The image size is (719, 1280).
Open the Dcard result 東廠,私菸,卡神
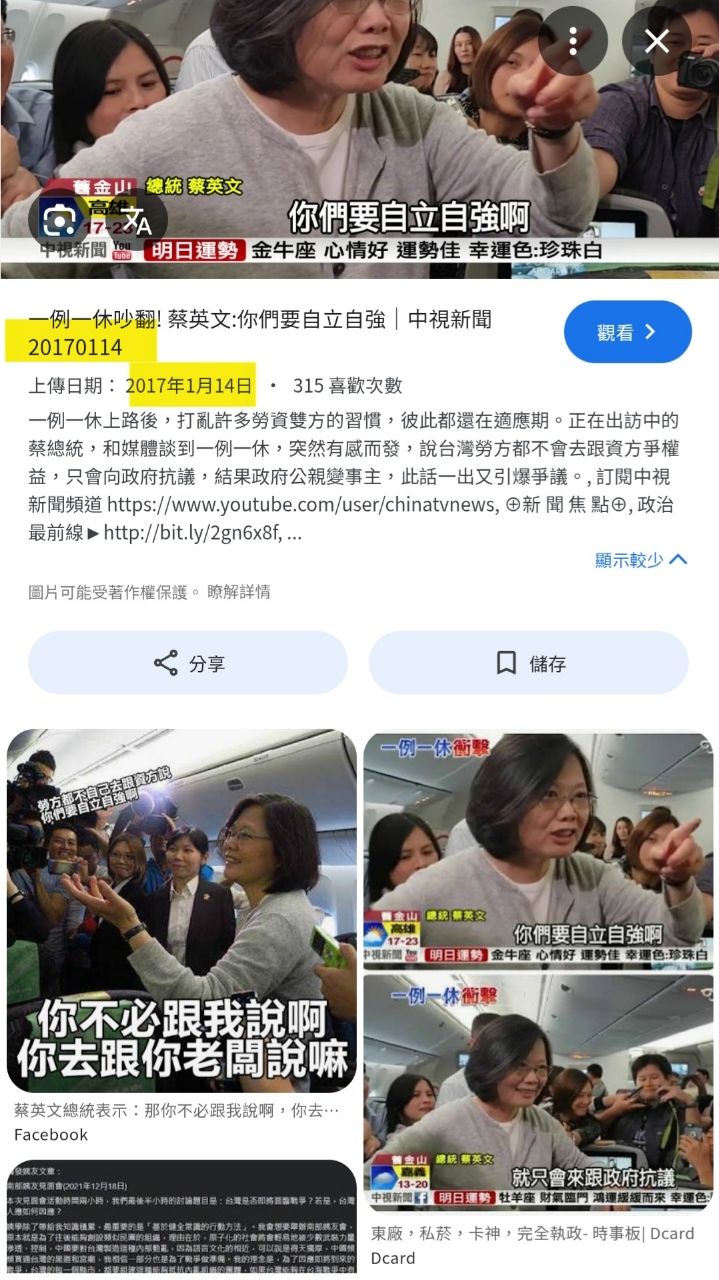point(538,972)
